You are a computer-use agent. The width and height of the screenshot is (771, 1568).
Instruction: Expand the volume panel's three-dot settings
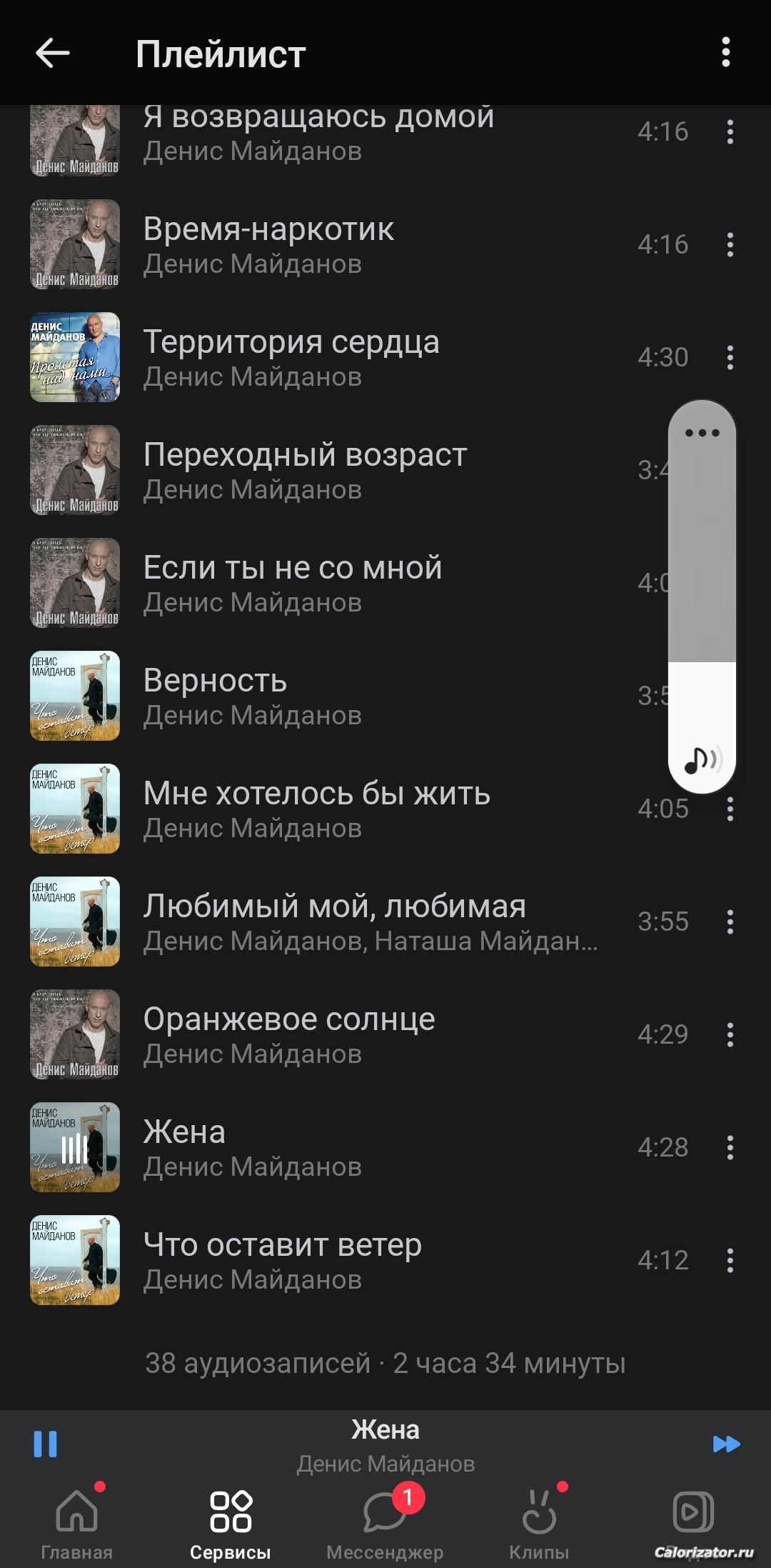click(702, 433)
